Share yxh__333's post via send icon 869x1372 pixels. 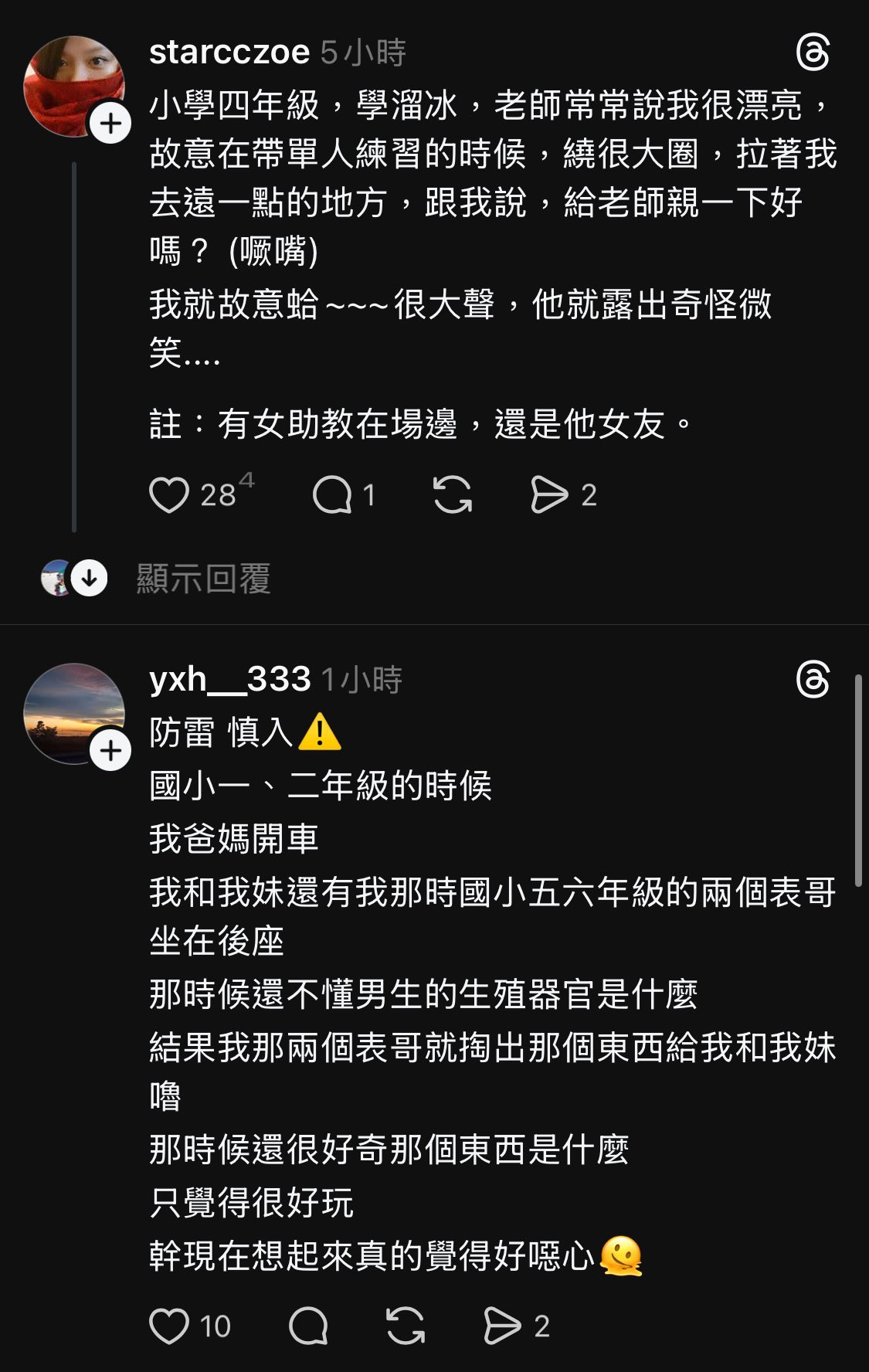tap(502, 1326)
